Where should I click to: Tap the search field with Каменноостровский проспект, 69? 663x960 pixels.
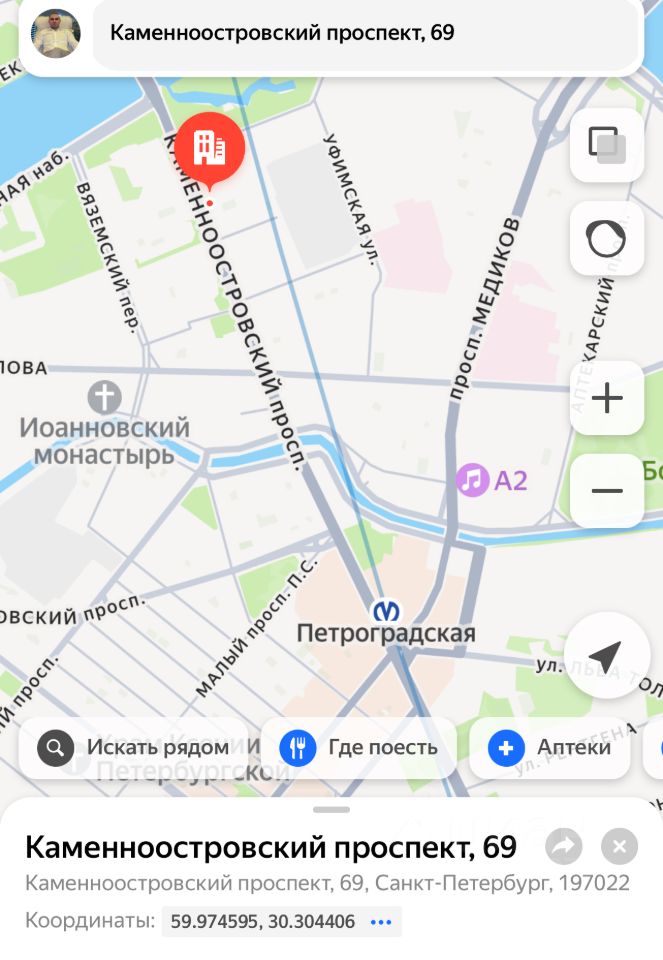(366, 34)
